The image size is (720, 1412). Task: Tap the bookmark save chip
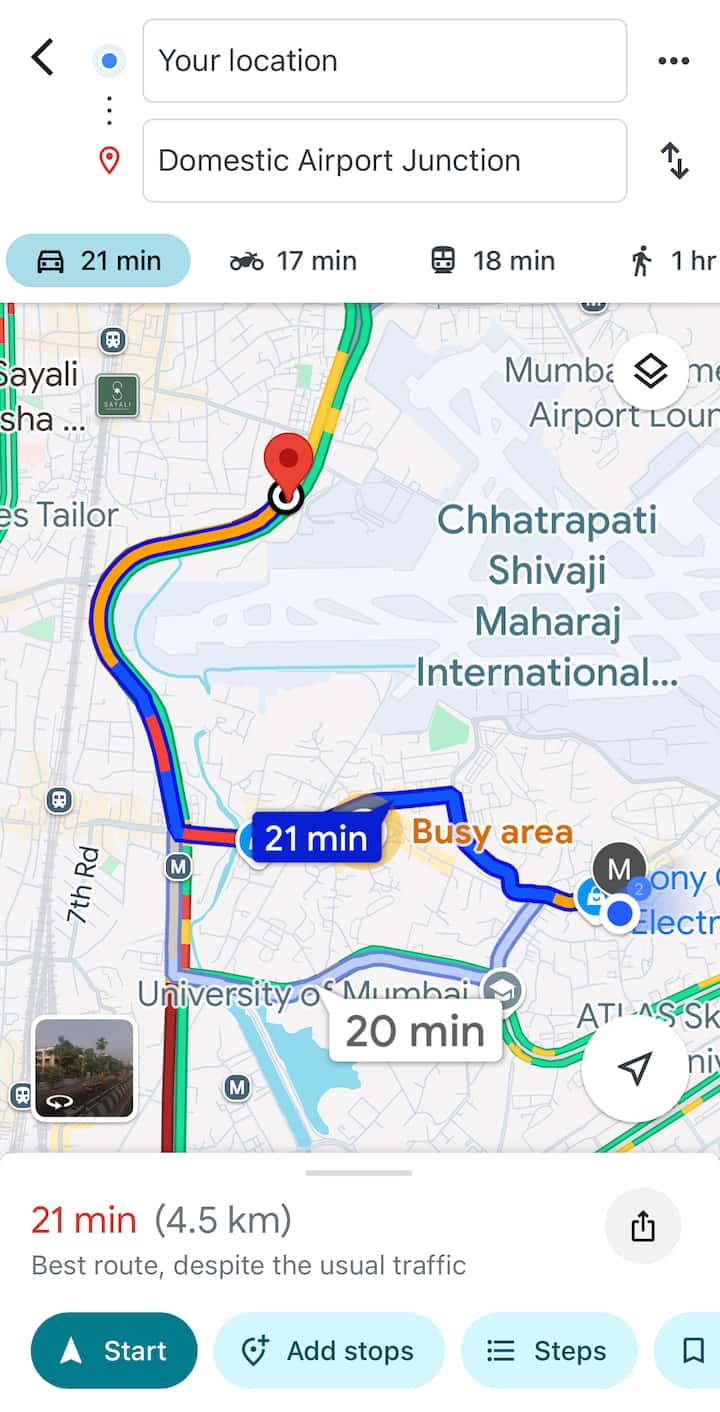tap(692, 1351)
